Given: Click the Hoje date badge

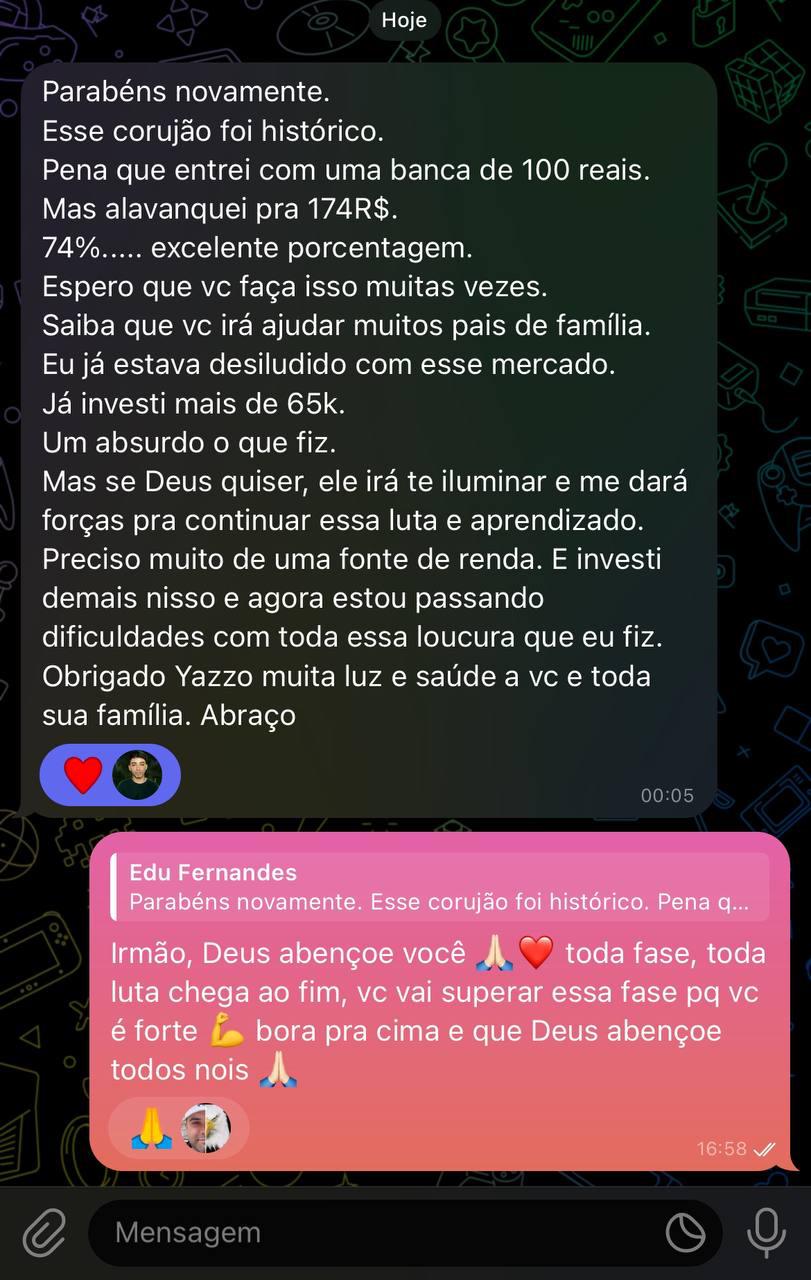Looking at the screenshot, I should point(405,19).
